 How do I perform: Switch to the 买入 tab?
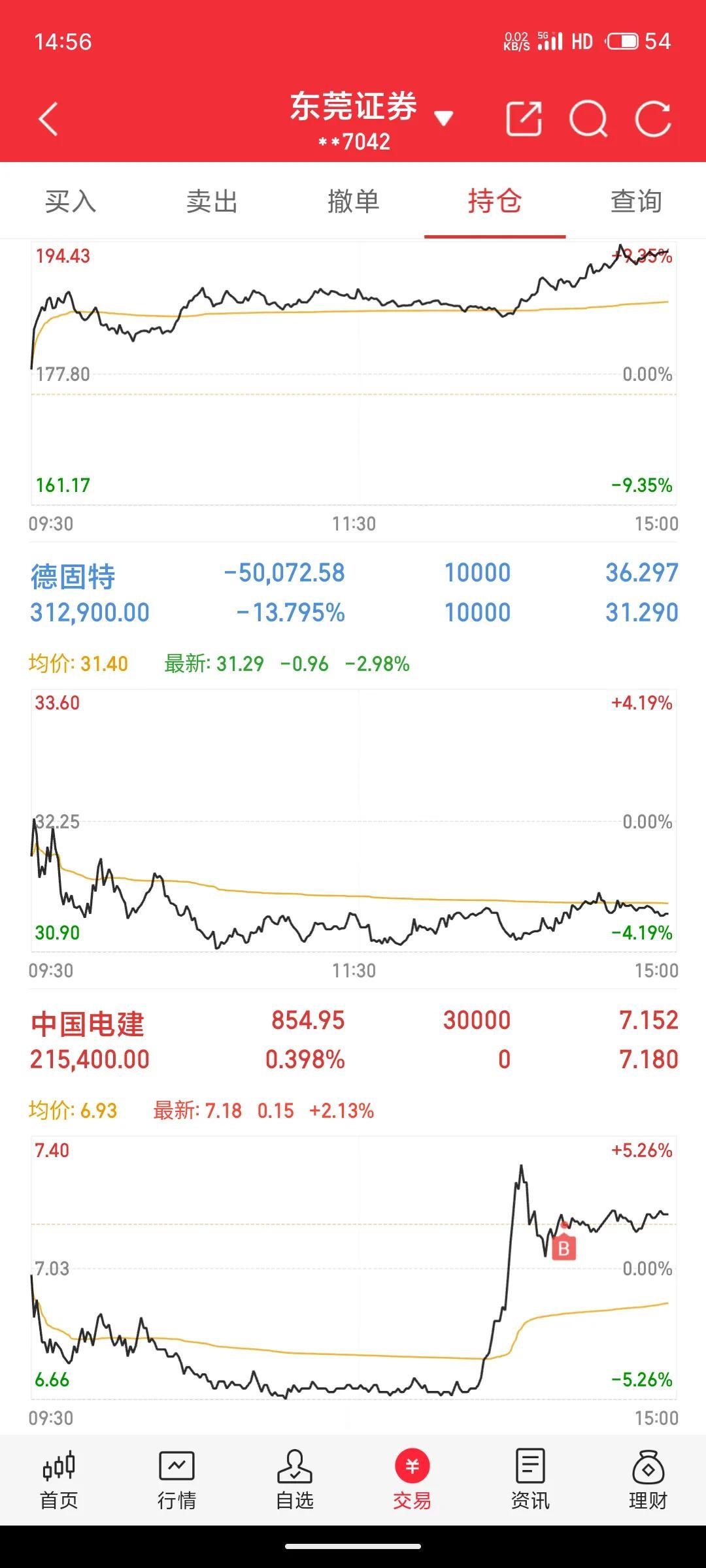tap(71, 201)
